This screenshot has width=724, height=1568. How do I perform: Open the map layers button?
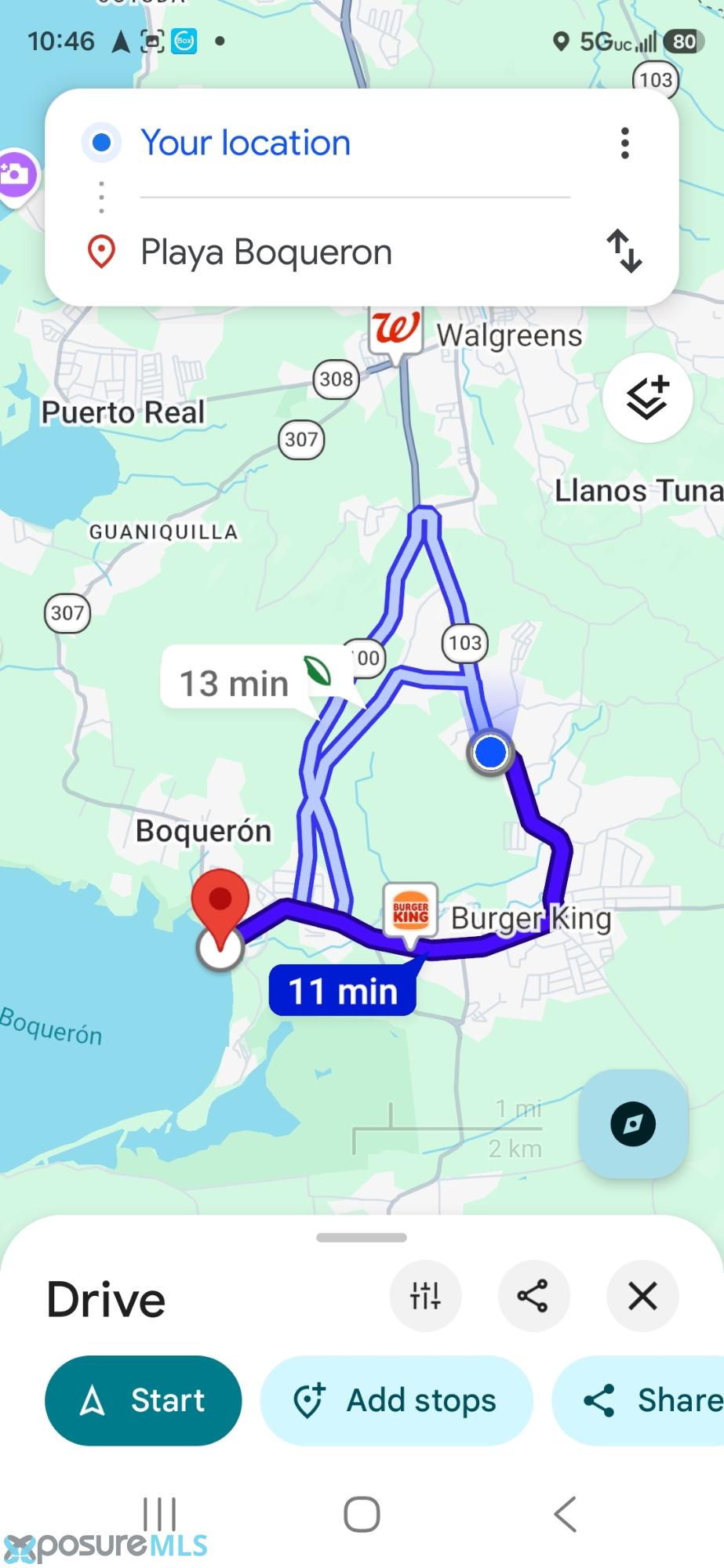point(647,397)
